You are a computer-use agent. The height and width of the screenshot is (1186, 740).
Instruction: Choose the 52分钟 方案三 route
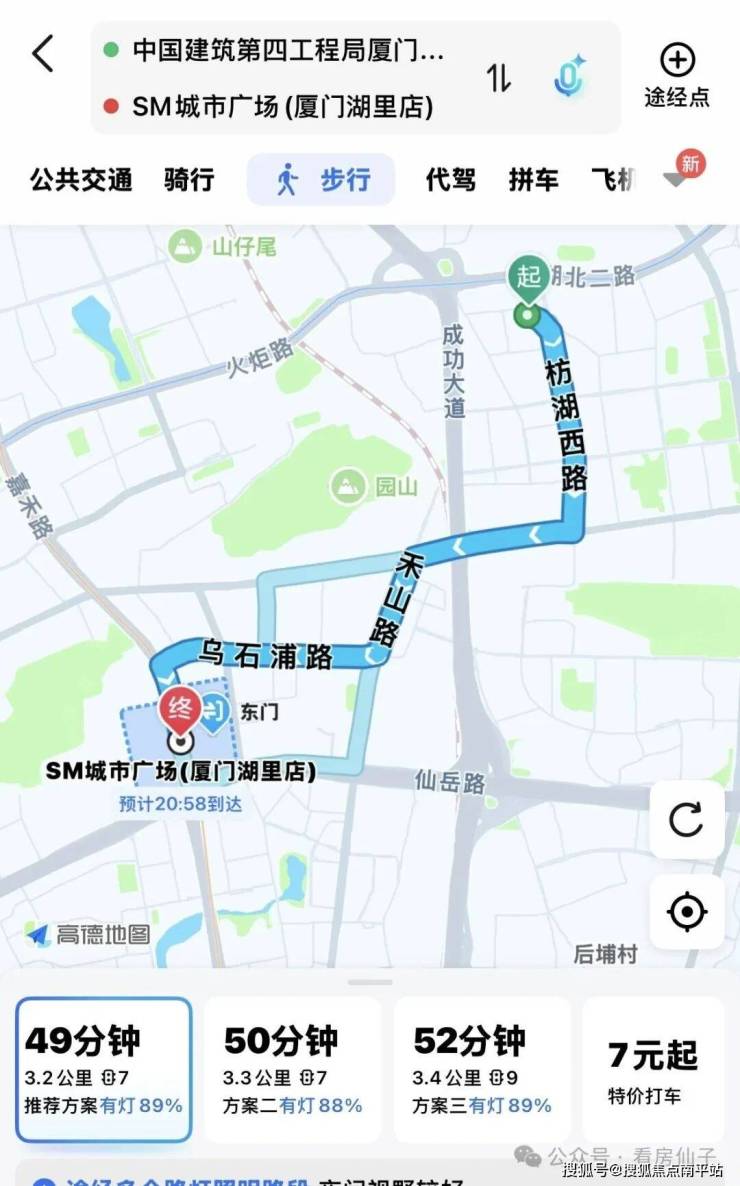[482, 1070]
